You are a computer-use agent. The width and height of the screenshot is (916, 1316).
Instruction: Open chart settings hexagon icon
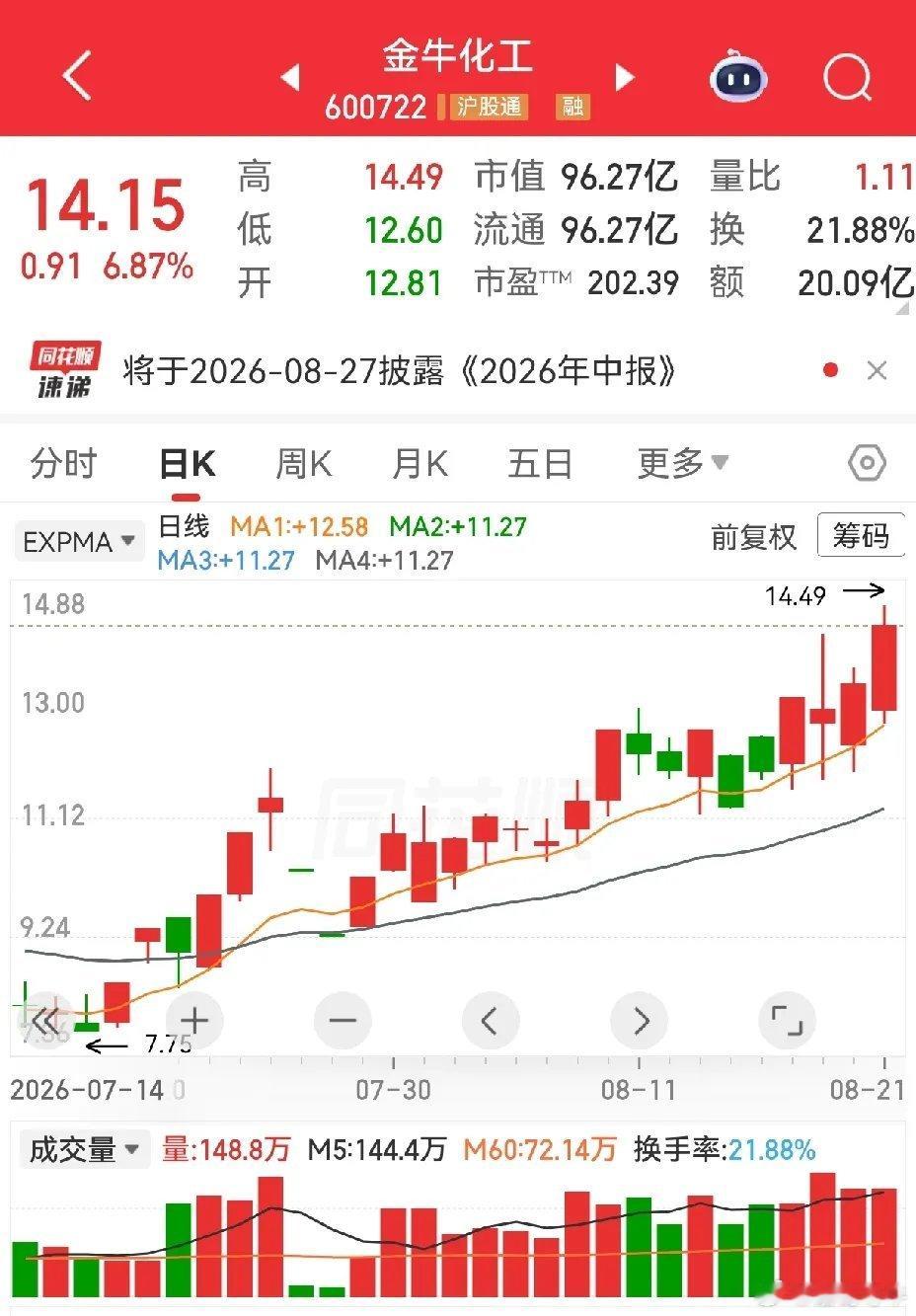click(868, 463)
